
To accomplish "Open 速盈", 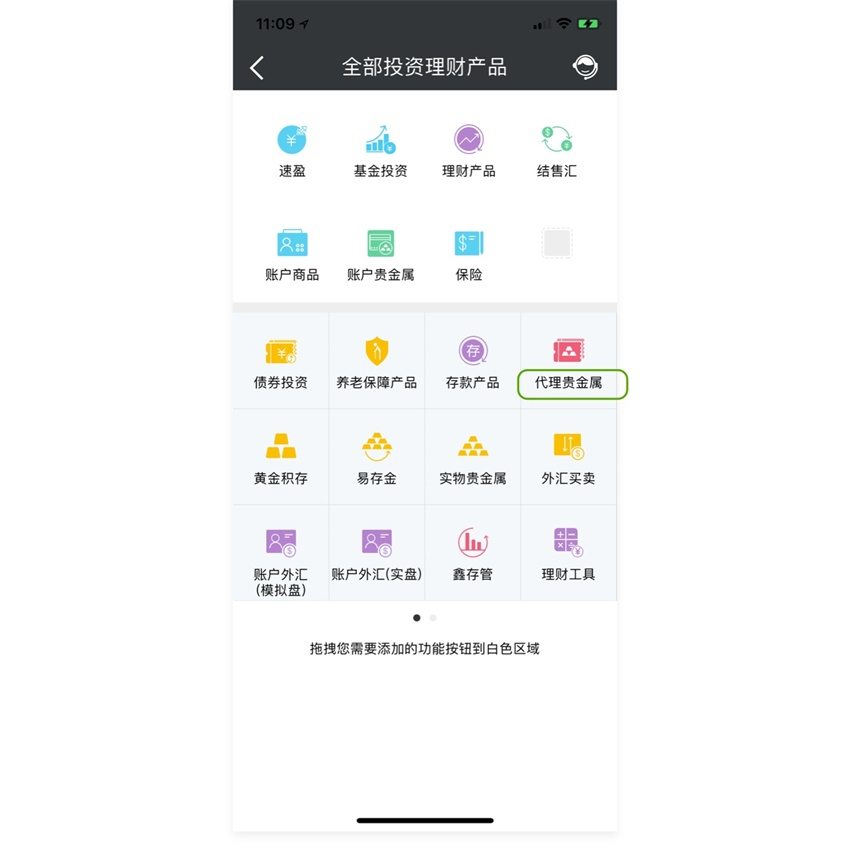I will [292, 150].
